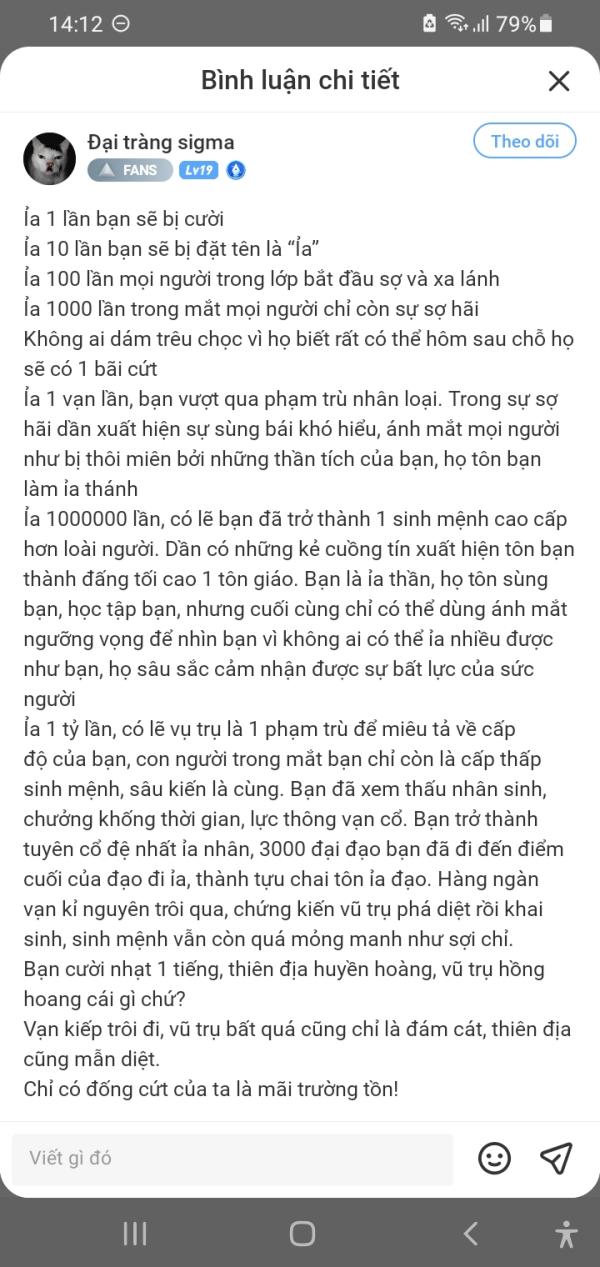Close the Bình luận chi tiết panel

click(x=559, y=81)
